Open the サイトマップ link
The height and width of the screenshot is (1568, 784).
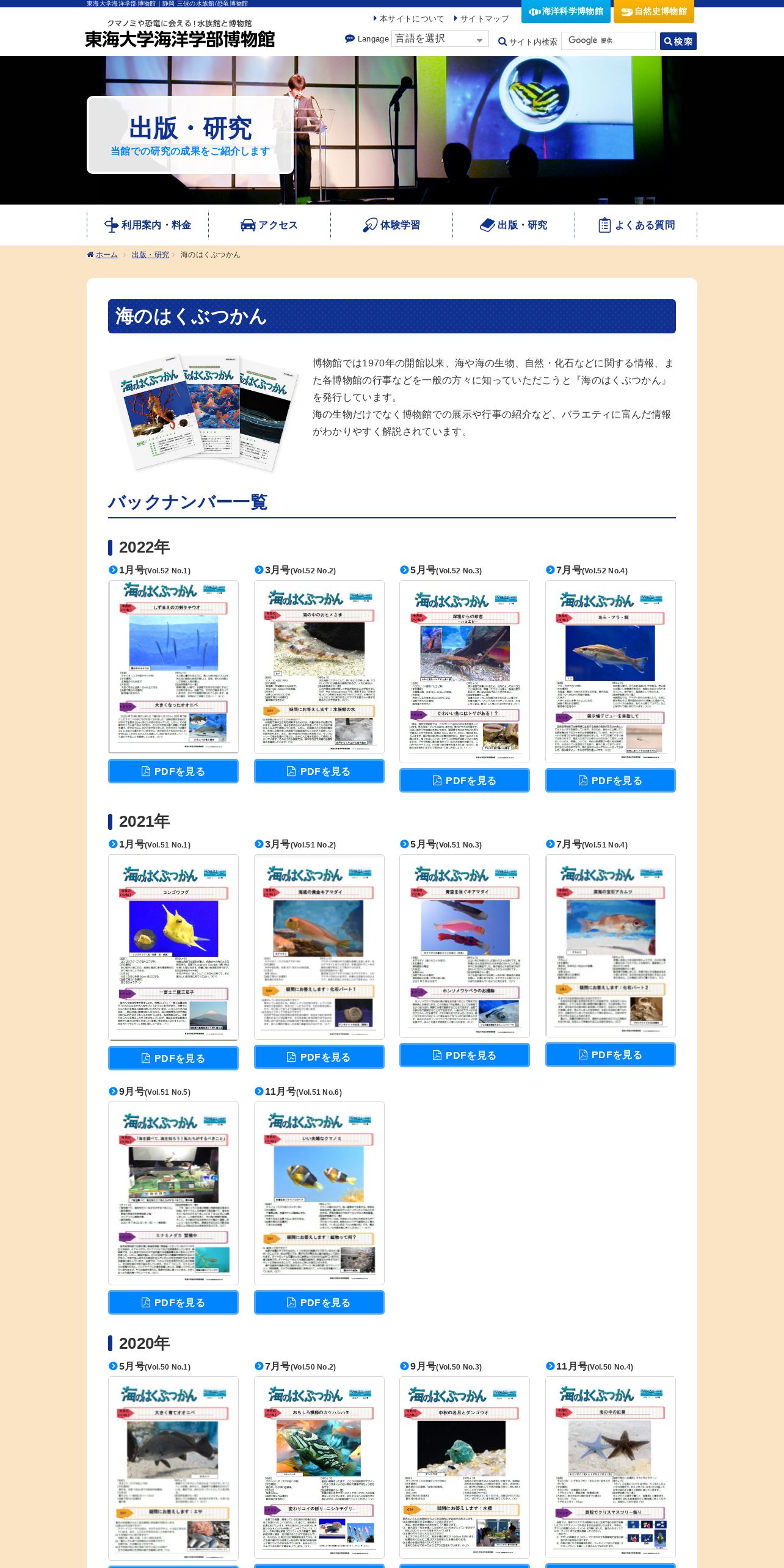click(481, 19)
